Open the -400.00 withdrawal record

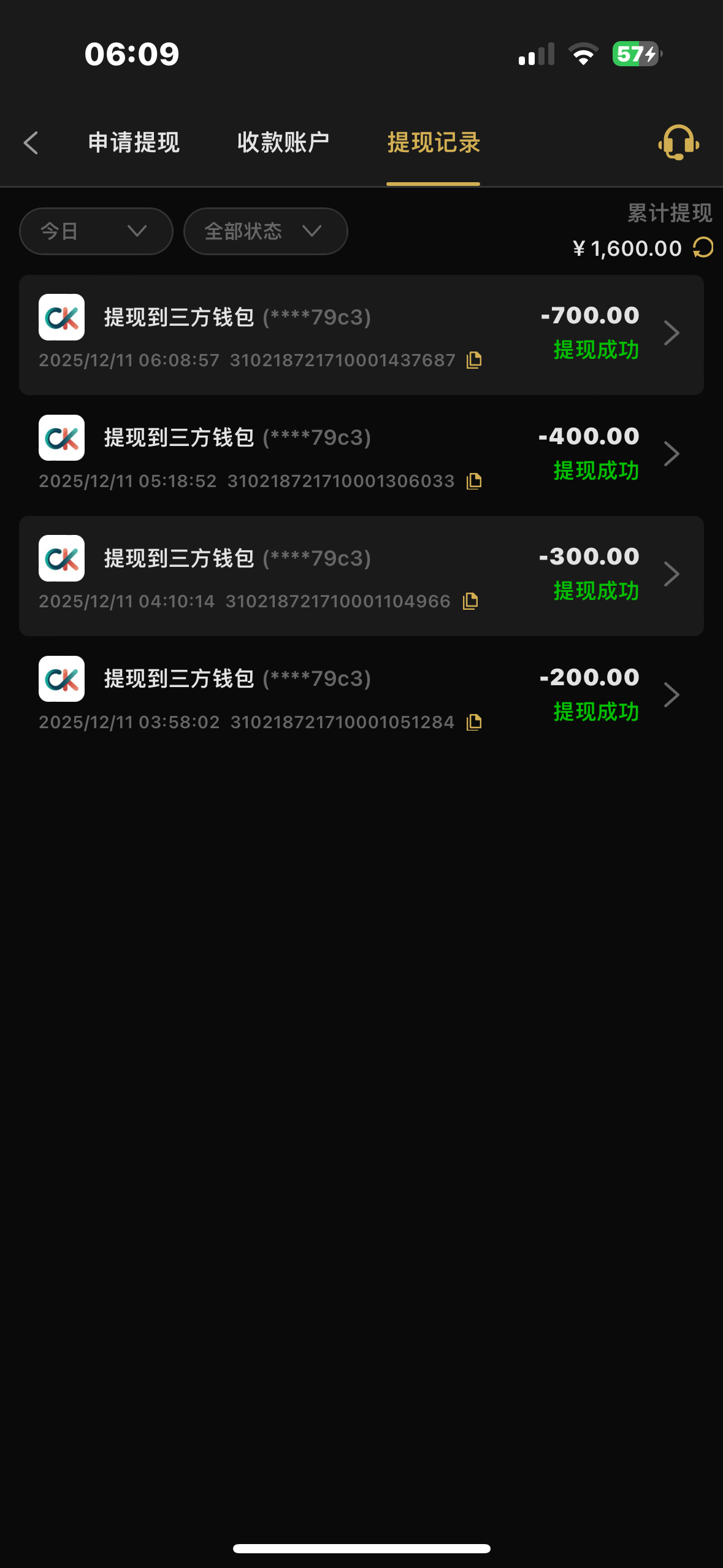tap(361, 455)
